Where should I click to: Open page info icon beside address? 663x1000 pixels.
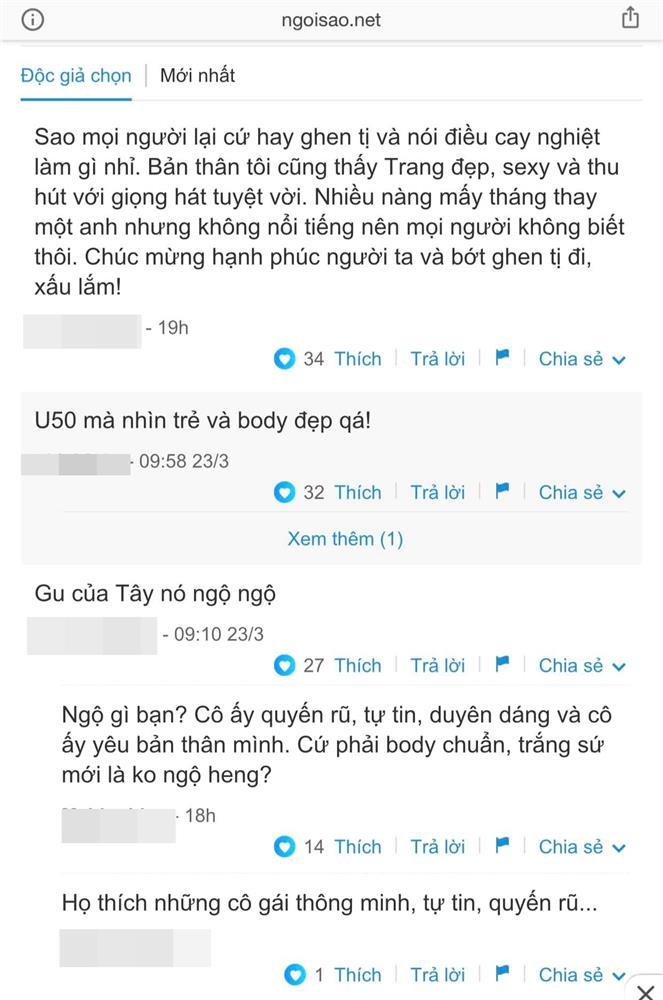coord(33,19)
